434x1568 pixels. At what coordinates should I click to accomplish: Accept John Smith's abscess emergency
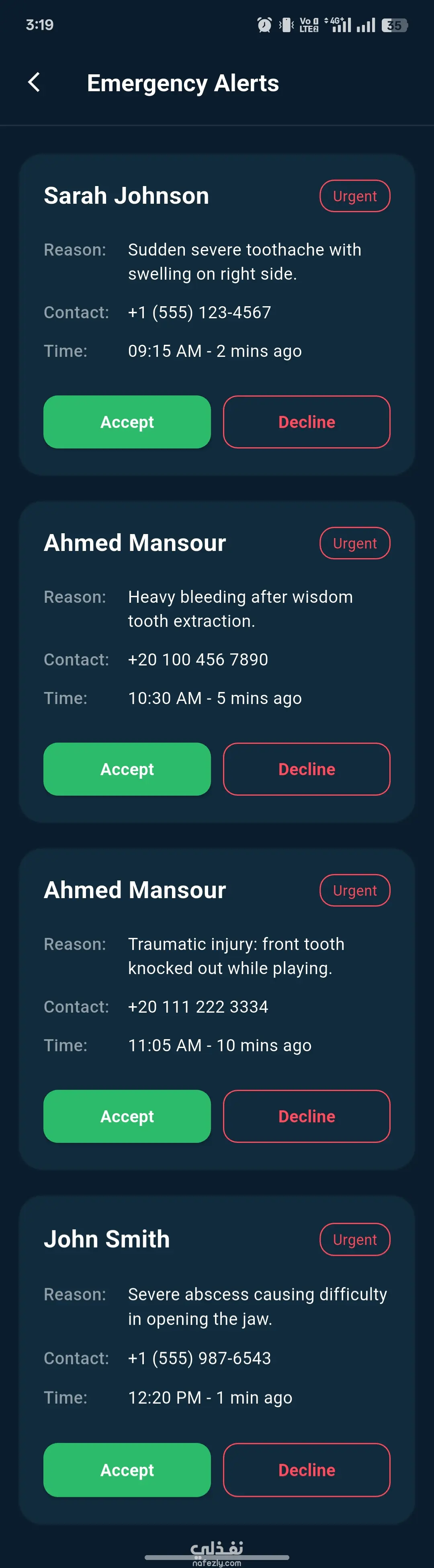127,1470
